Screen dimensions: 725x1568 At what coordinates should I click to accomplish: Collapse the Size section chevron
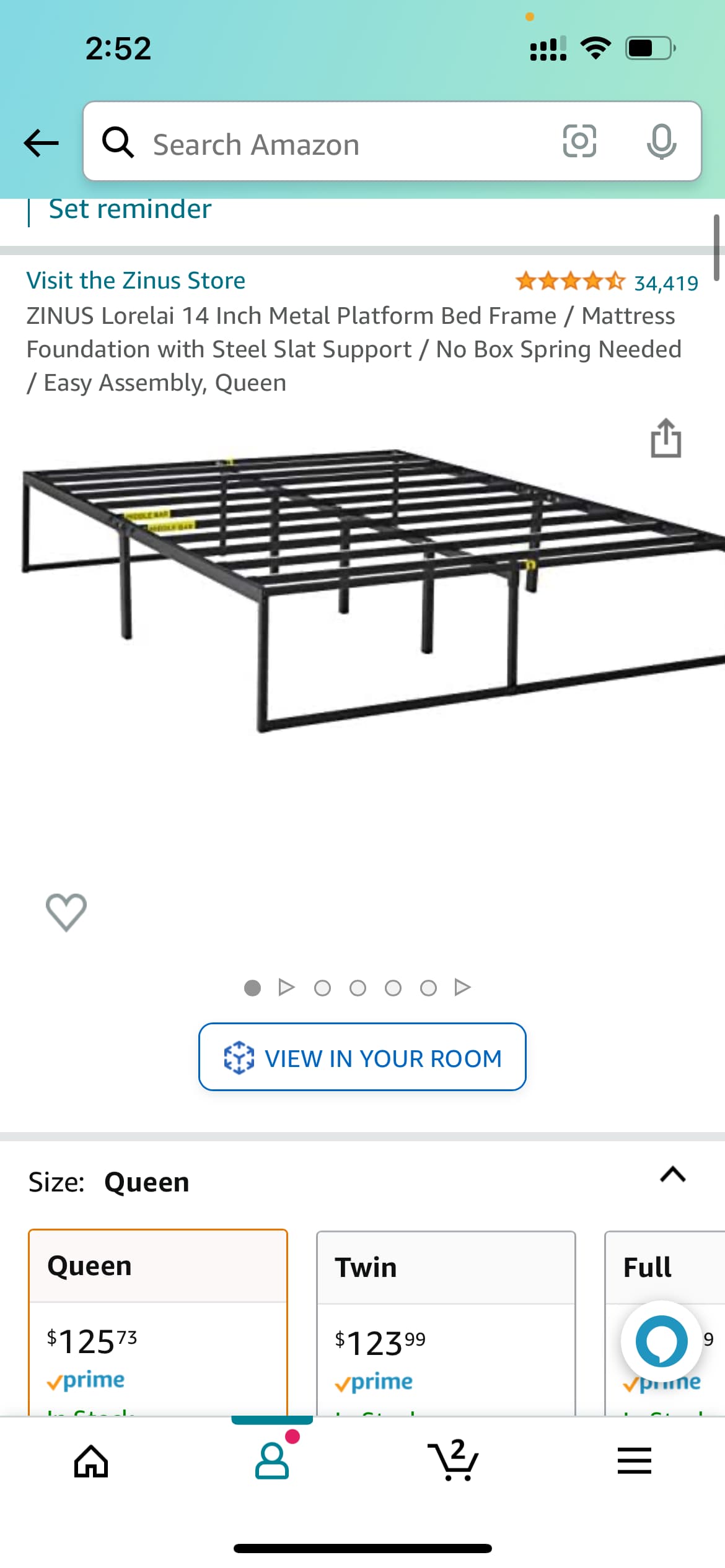tap(672, 1175)
